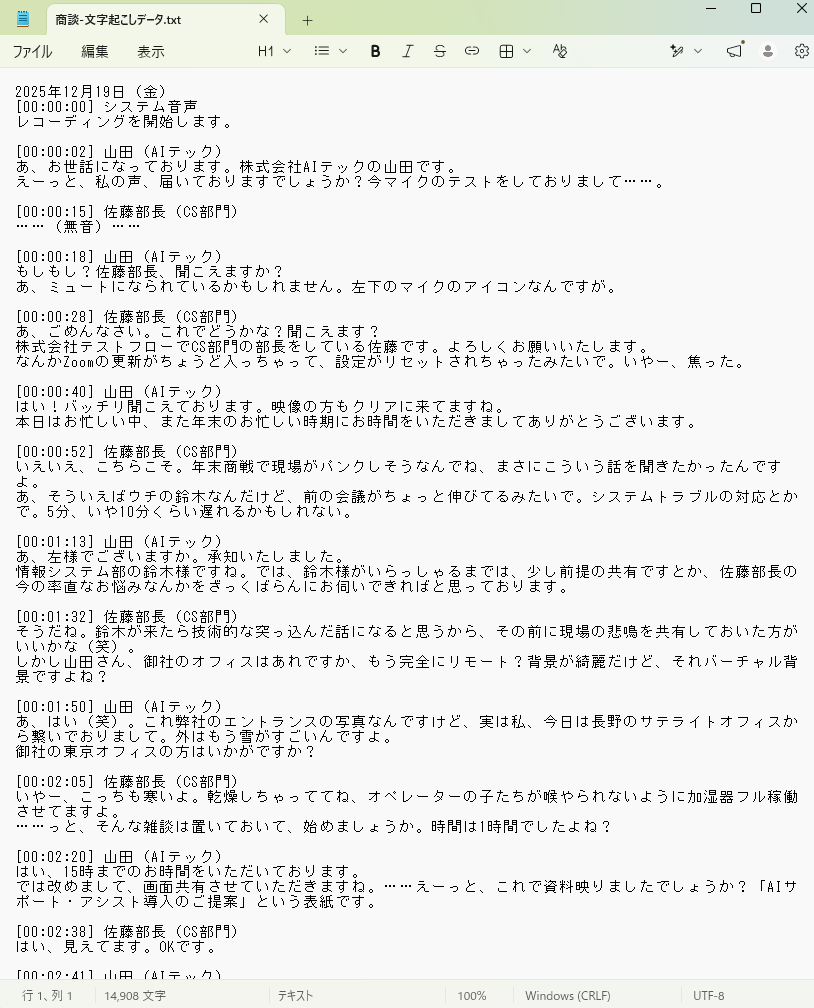Image resolution: width=814 pixels, height=1008 pixels.
Task: Open the AI rewrite tool dropdown
Action: (685, 51)
